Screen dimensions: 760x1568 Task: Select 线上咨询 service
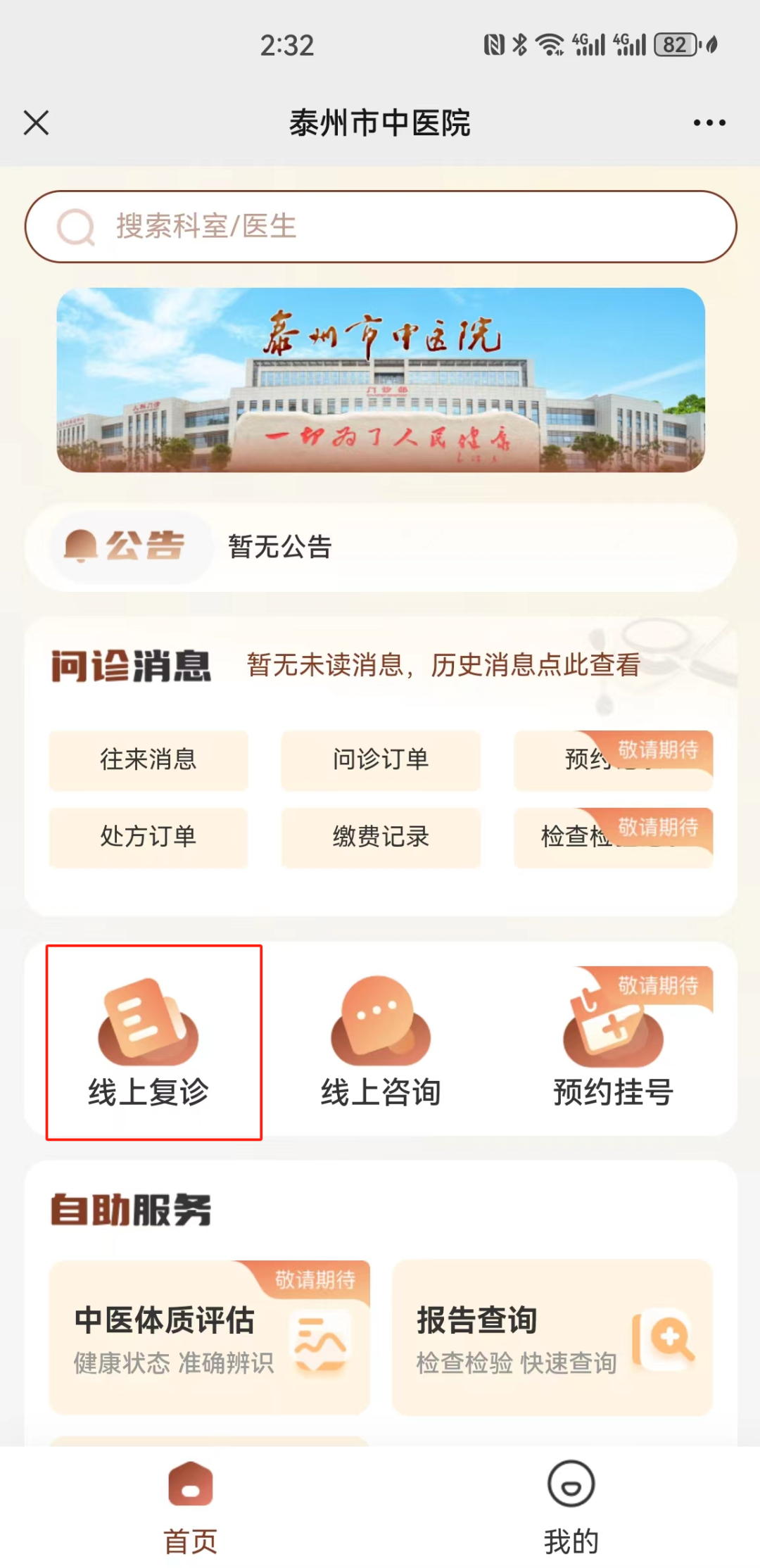tap(381, 1042)
